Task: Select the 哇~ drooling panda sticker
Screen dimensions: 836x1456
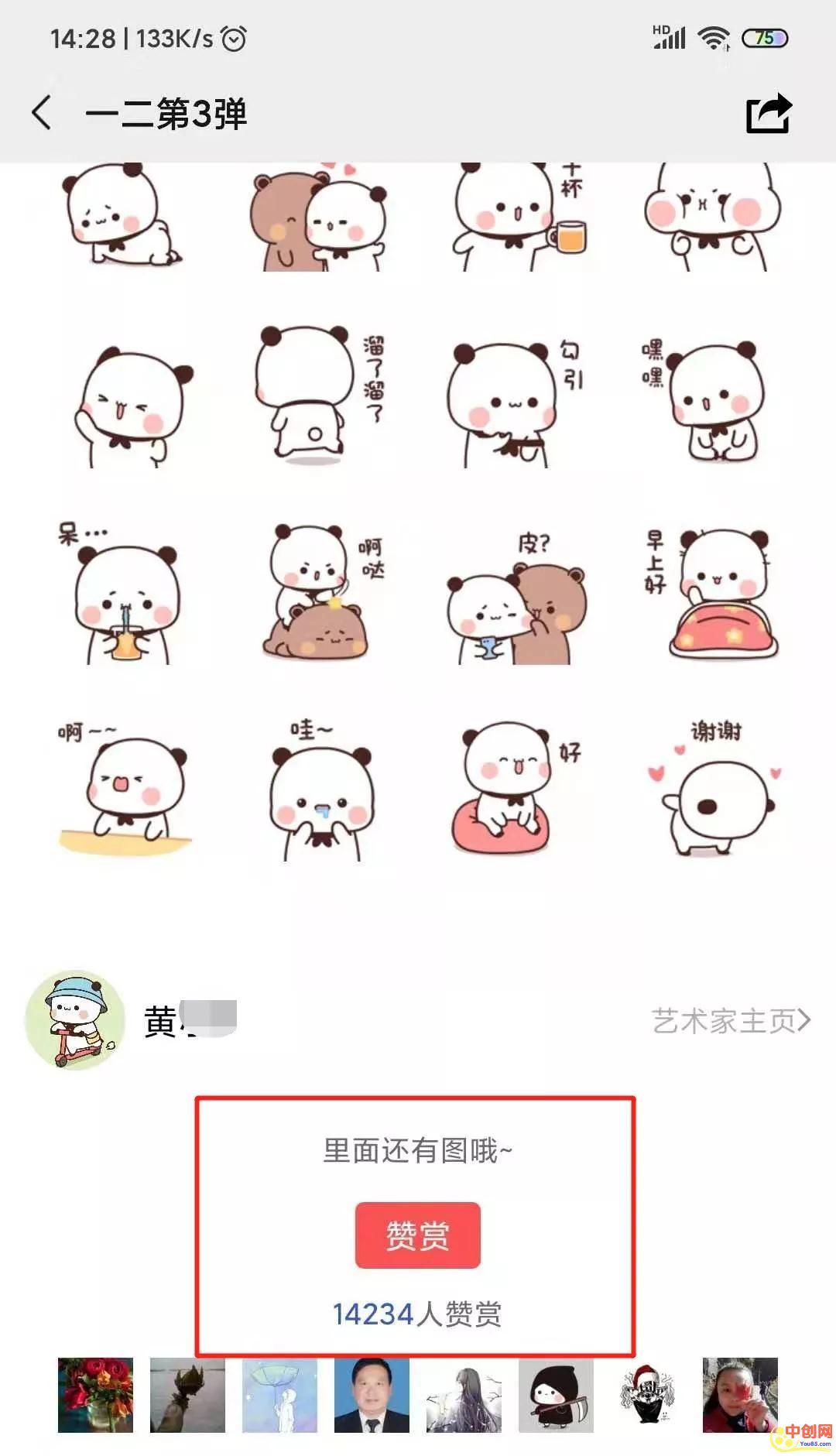Action: [319, 793]
